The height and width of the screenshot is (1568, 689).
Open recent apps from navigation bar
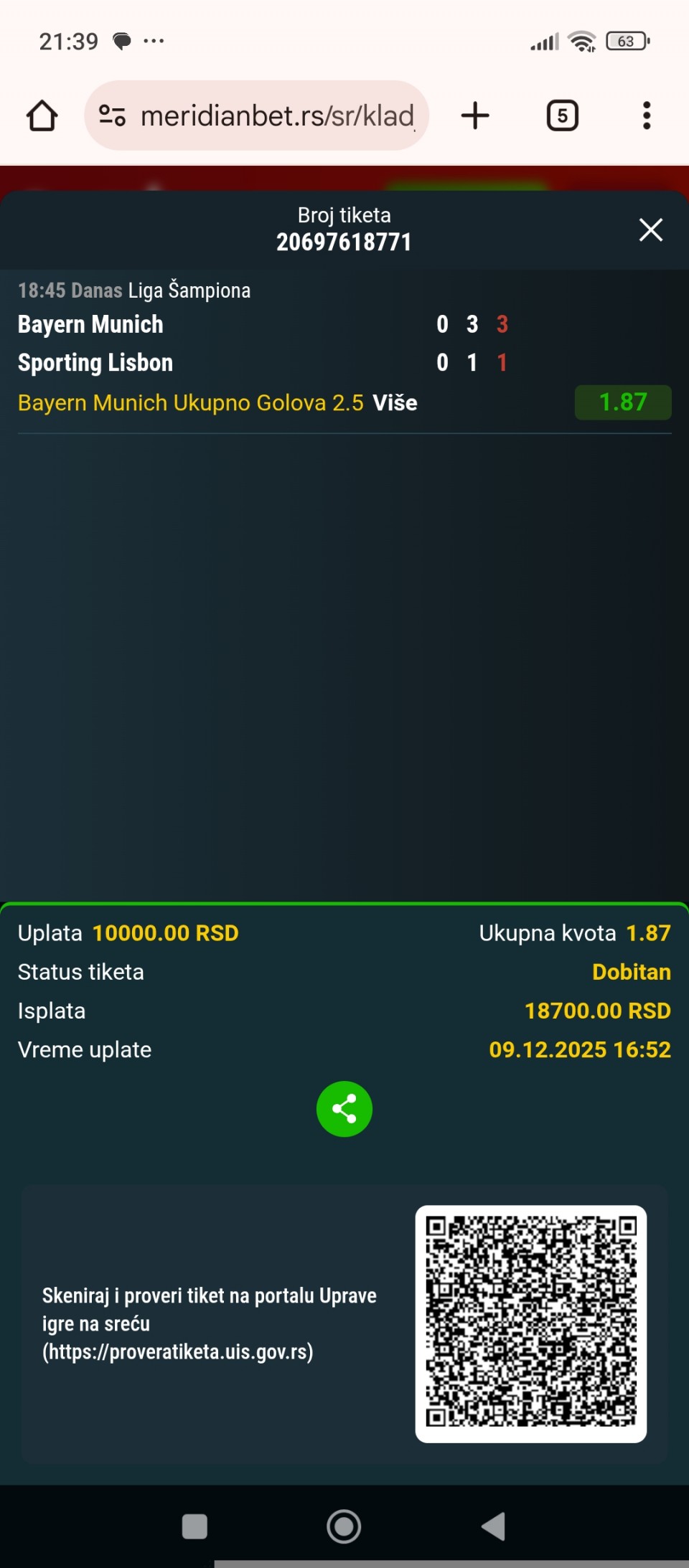click(194, 1526)
